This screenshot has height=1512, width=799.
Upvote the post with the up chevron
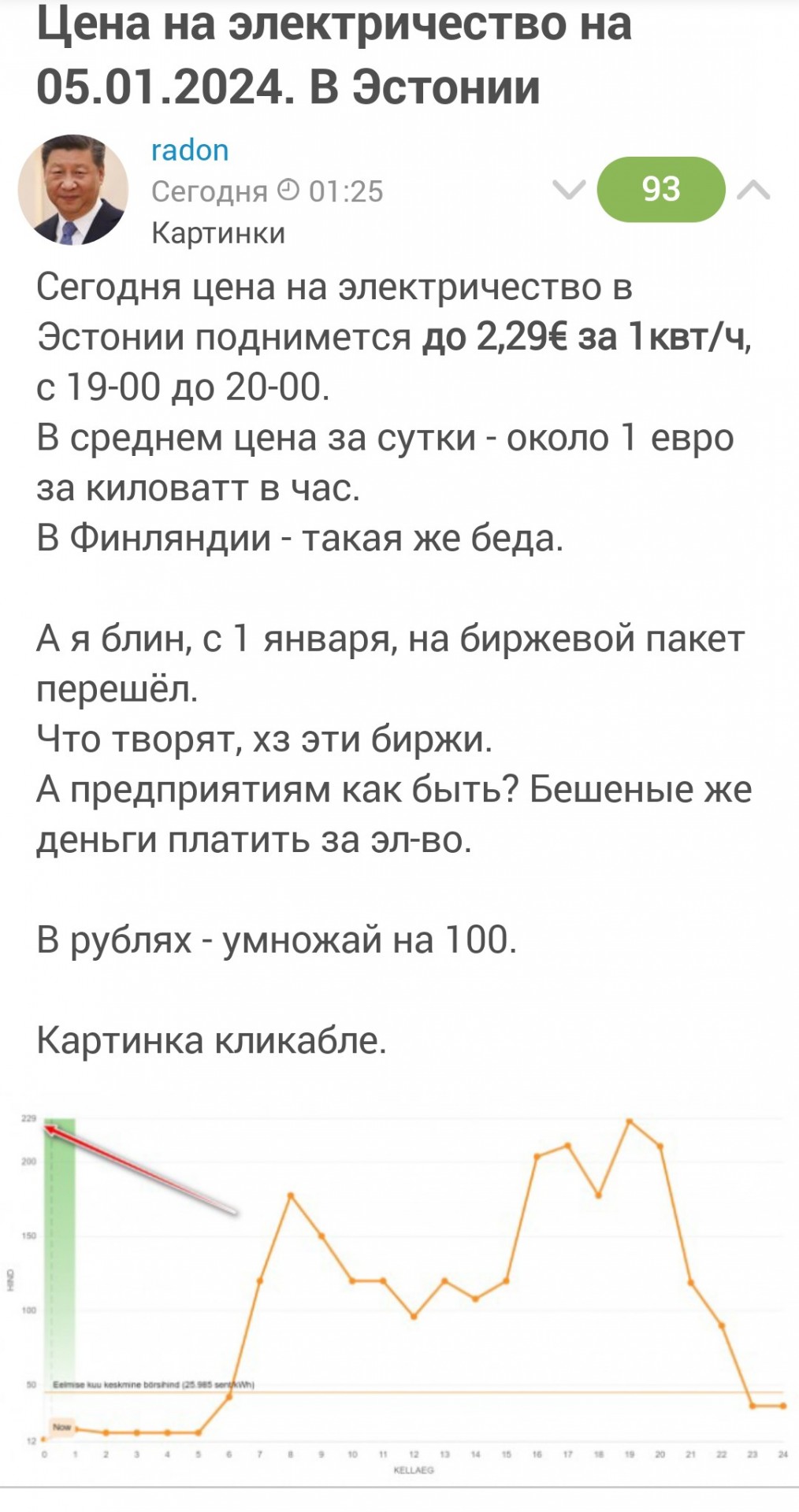(753, 190)
